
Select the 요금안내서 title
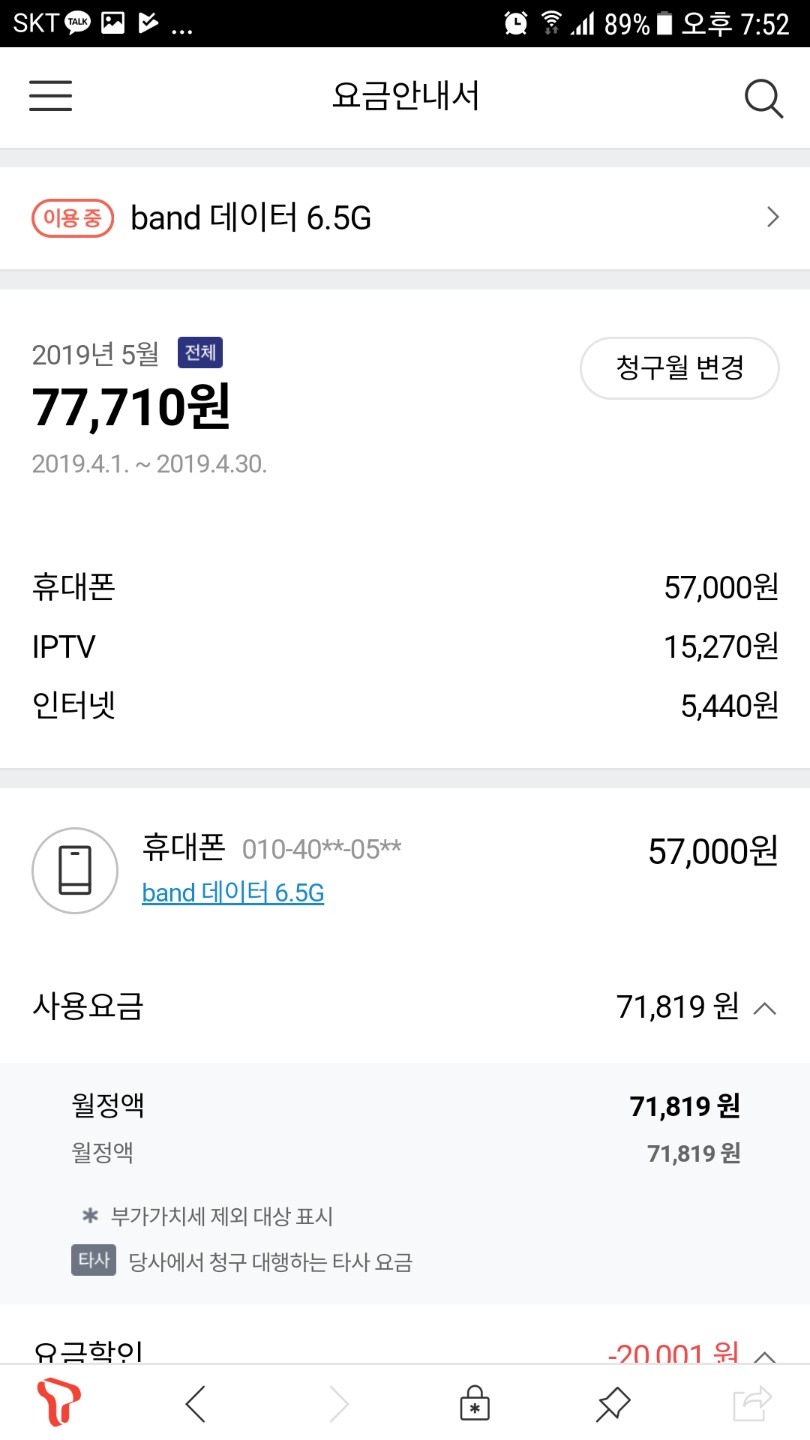click(x=405, y=96)
